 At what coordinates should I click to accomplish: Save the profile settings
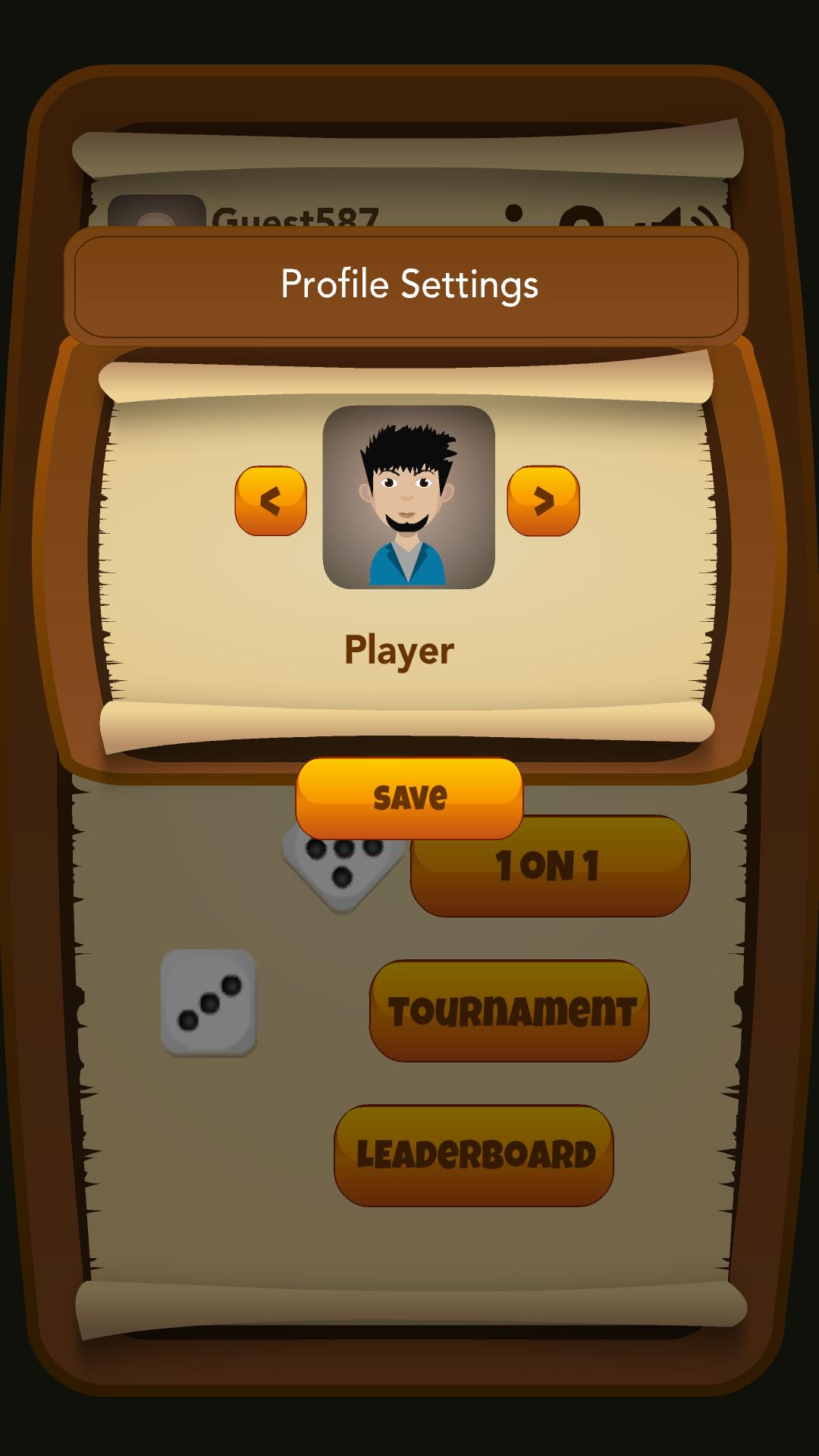click(410, 795)
